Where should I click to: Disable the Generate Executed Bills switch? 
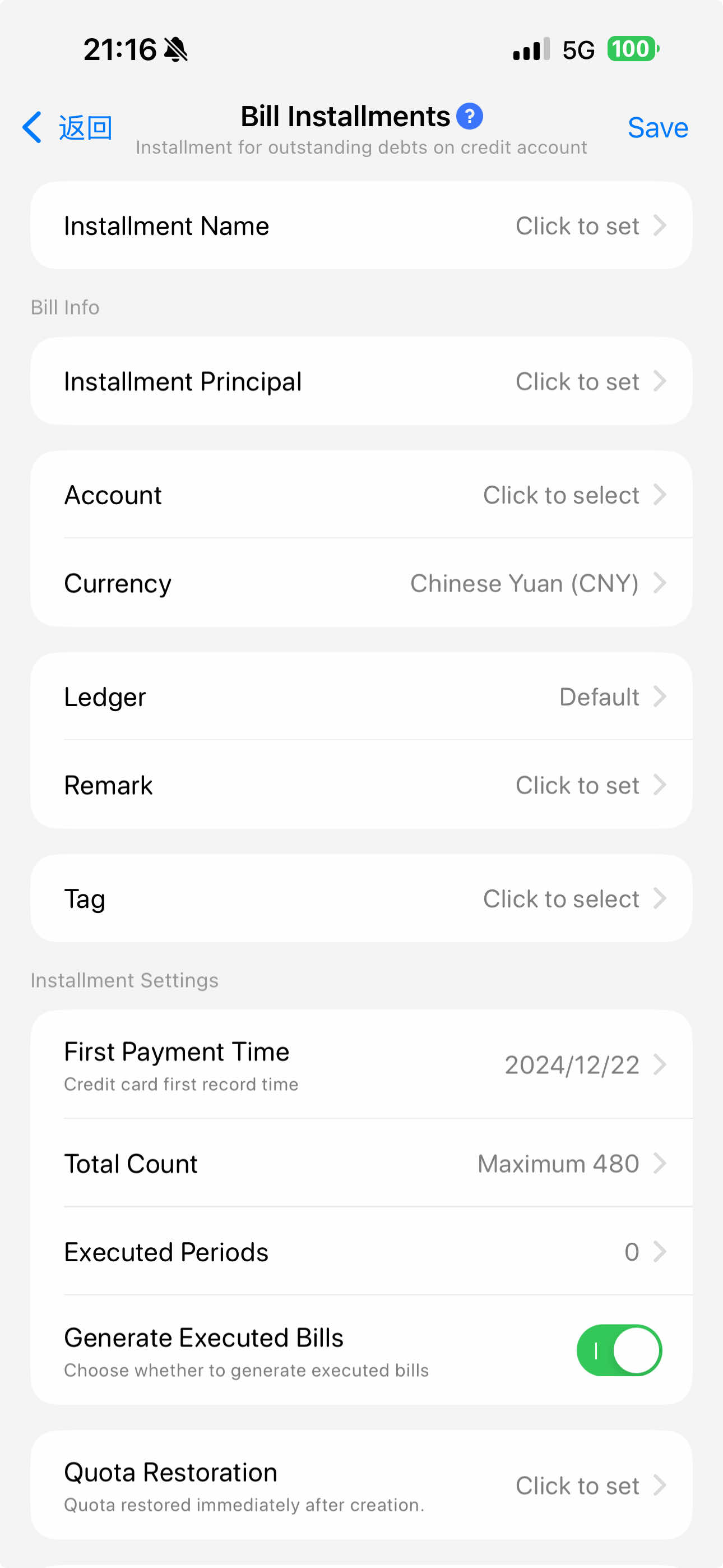[x=619, y=1351]
